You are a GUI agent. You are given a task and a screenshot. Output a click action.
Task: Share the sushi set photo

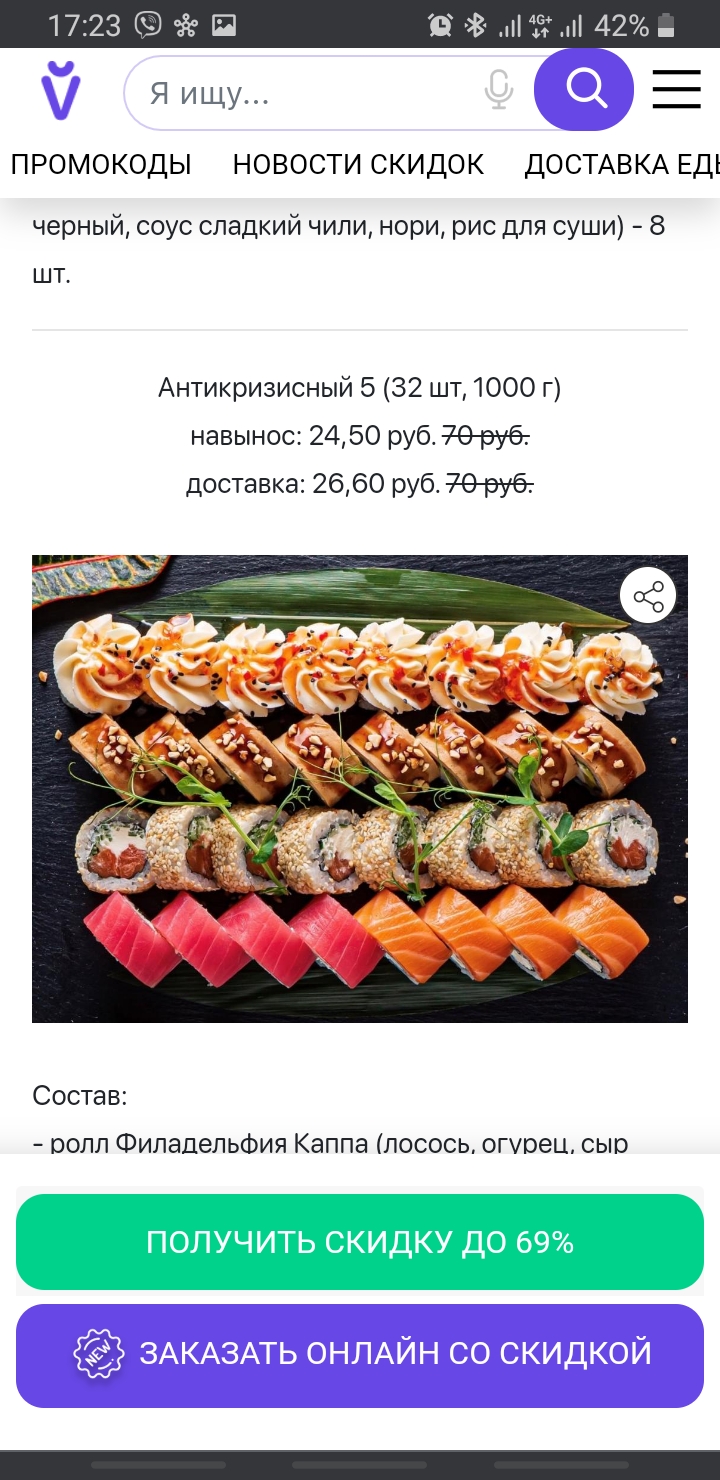[648, 597]
